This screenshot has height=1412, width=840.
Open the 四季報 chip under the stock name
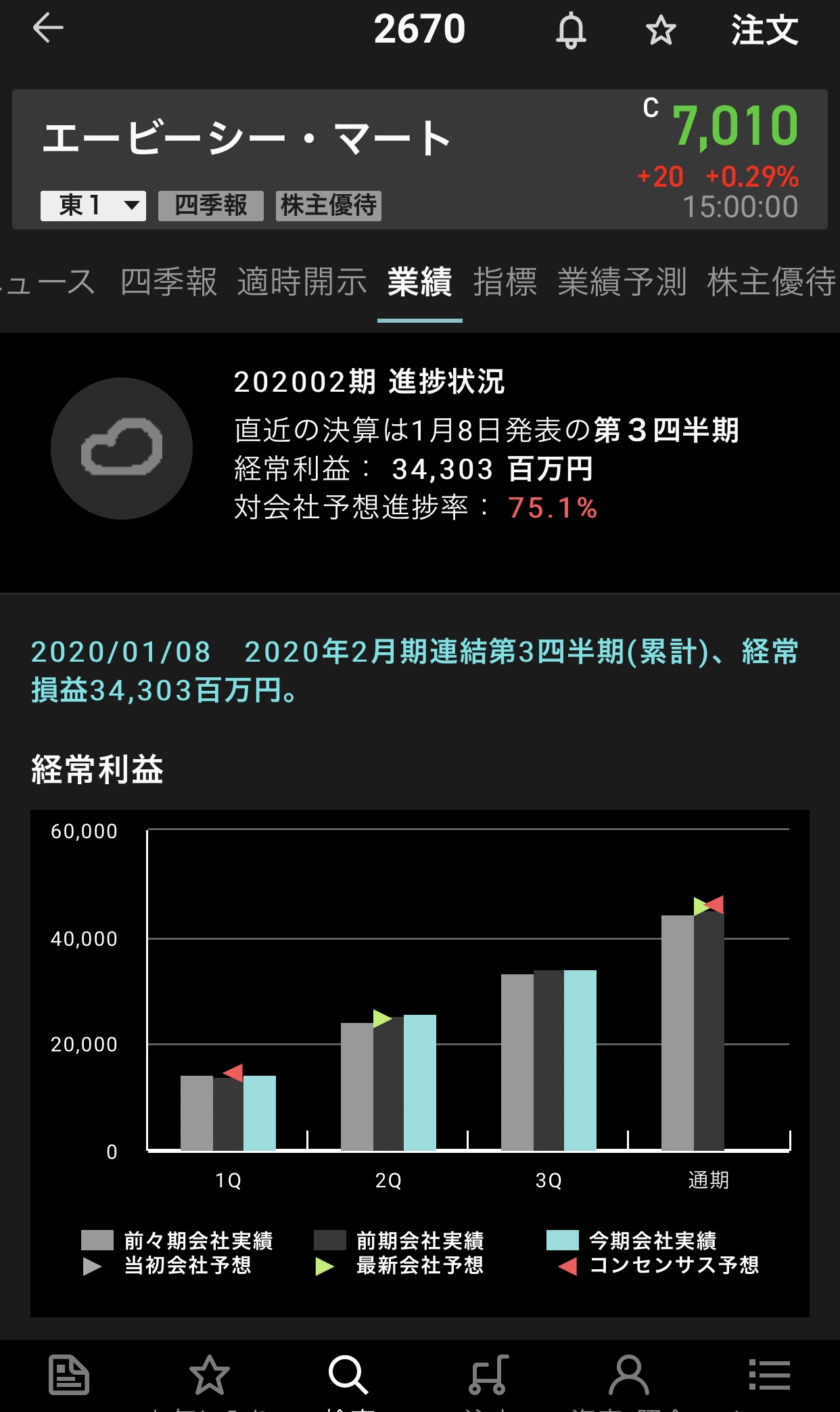tap(211, 205)
